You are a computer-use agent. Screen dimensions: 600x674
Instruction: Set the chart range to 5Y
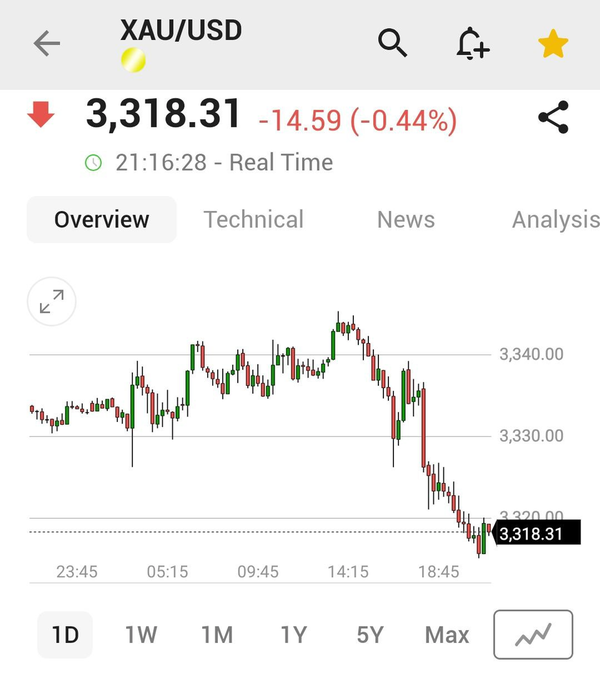[x=370, y=635]
